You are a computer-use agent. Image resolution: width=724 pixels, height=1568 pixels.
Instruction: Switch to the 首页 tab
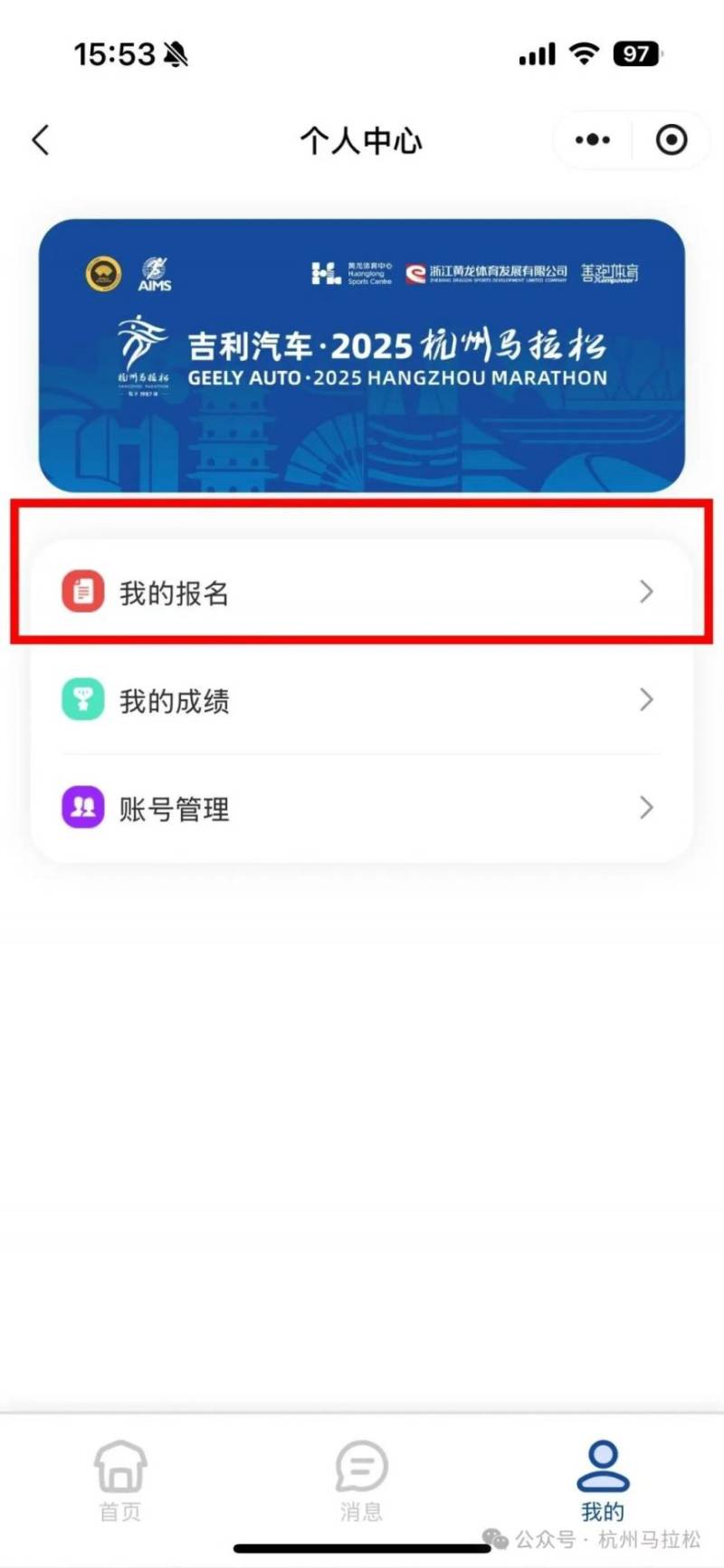point(119,1482)
